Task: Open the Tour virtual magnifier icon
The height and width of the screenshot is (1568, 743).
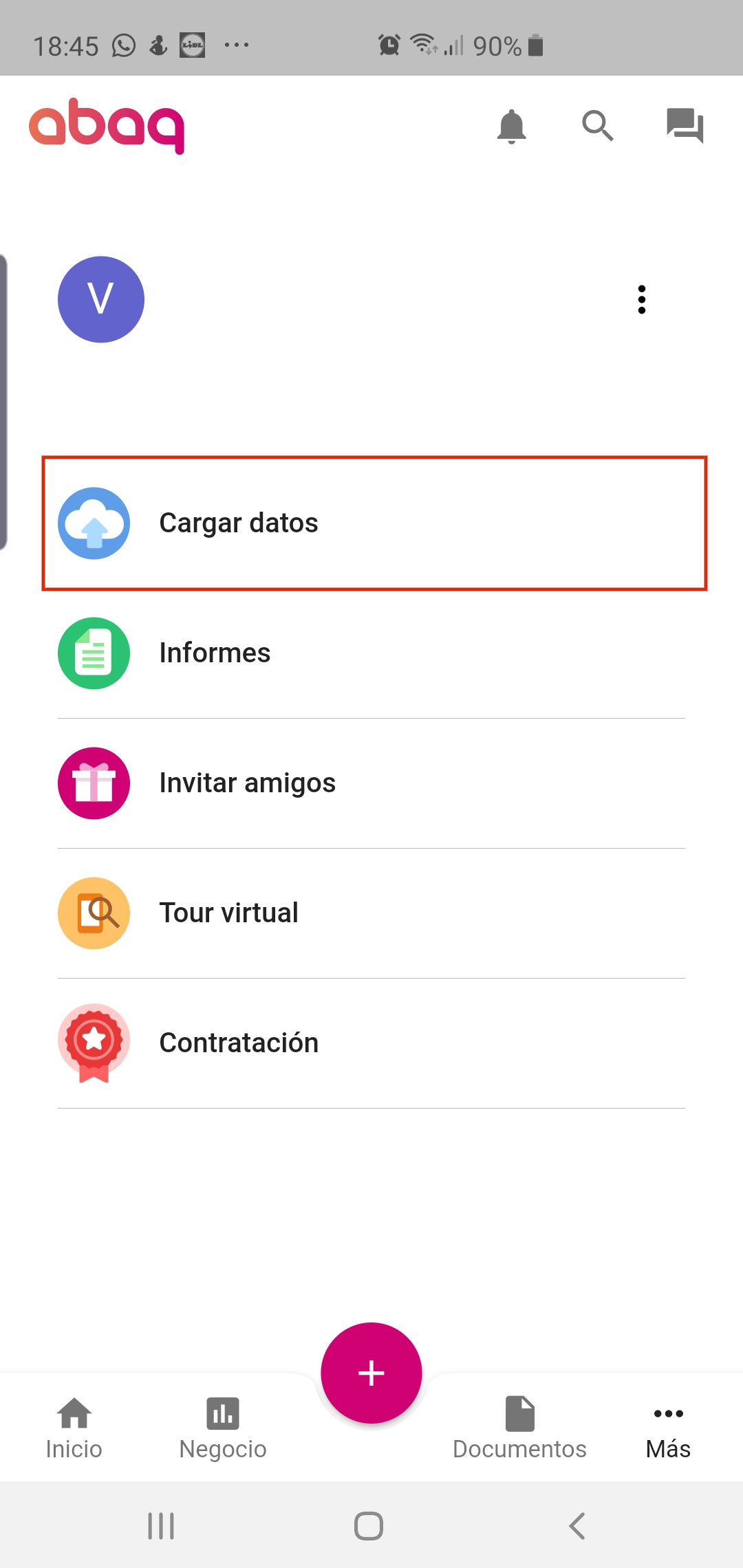Action: coord(94,913)
